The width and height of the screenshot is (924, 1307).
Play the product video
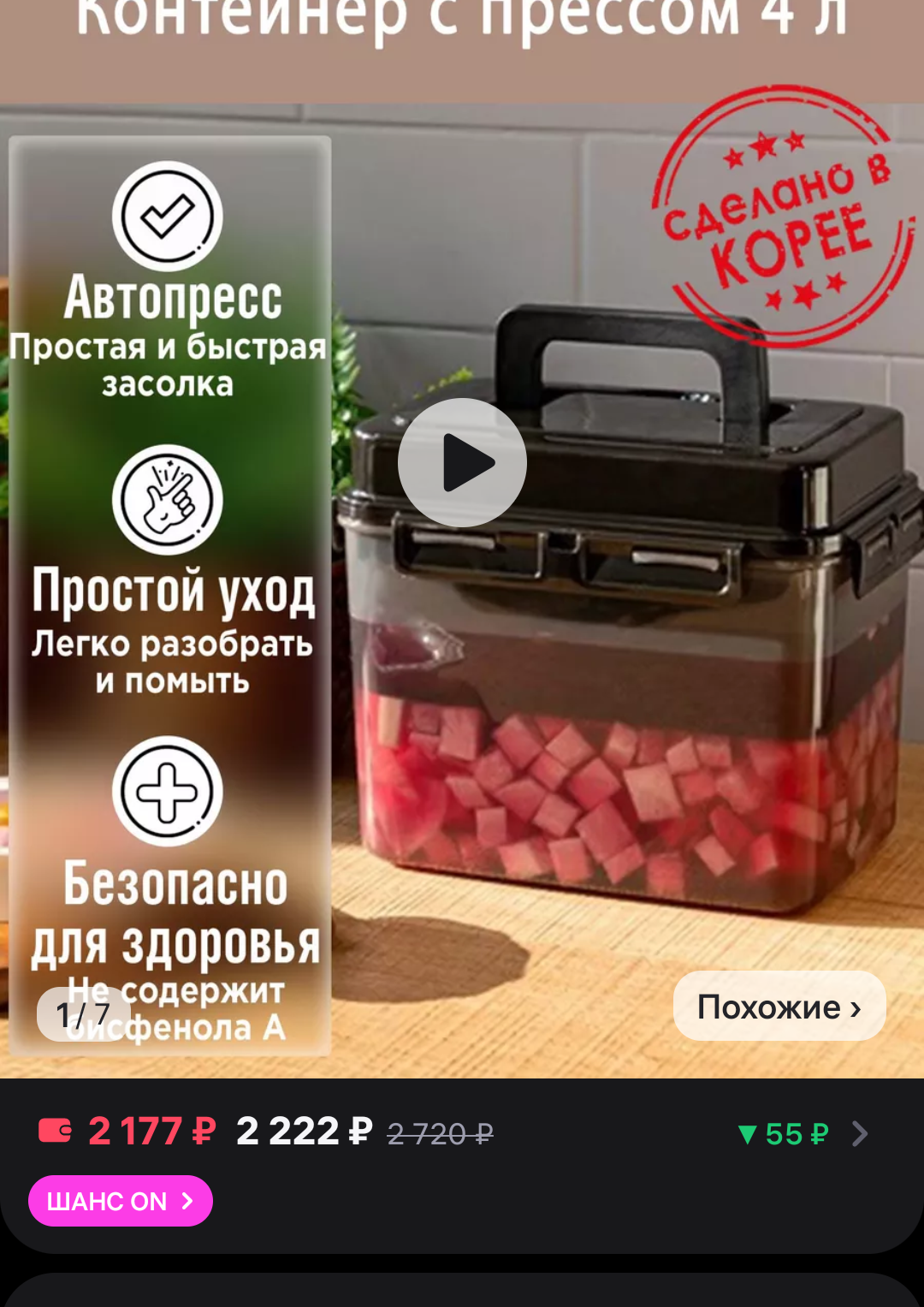tap(462, 462)
